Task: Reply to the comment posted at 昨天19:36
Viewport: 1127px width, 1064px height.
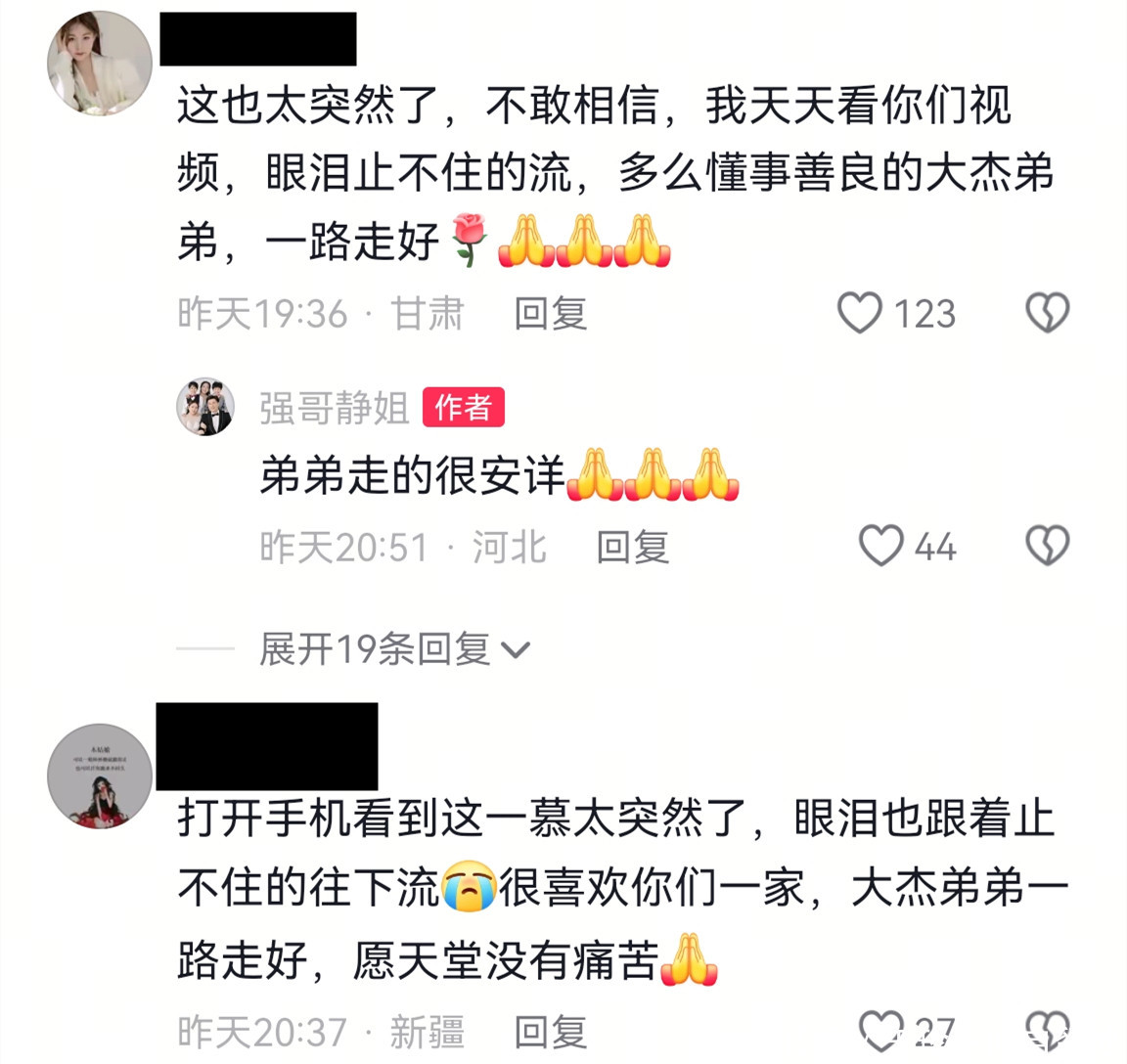Action: point(551,314)
